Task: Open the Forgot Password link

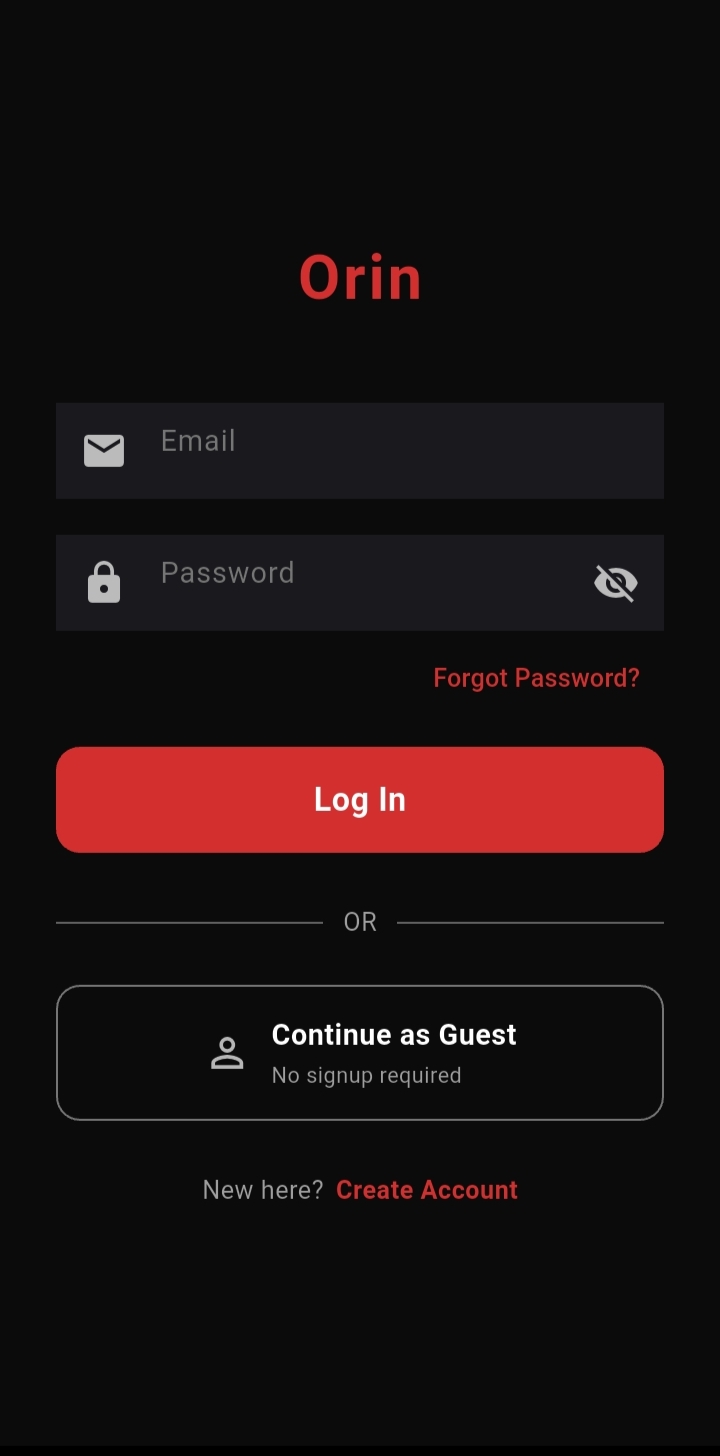Action: (536, 678)
